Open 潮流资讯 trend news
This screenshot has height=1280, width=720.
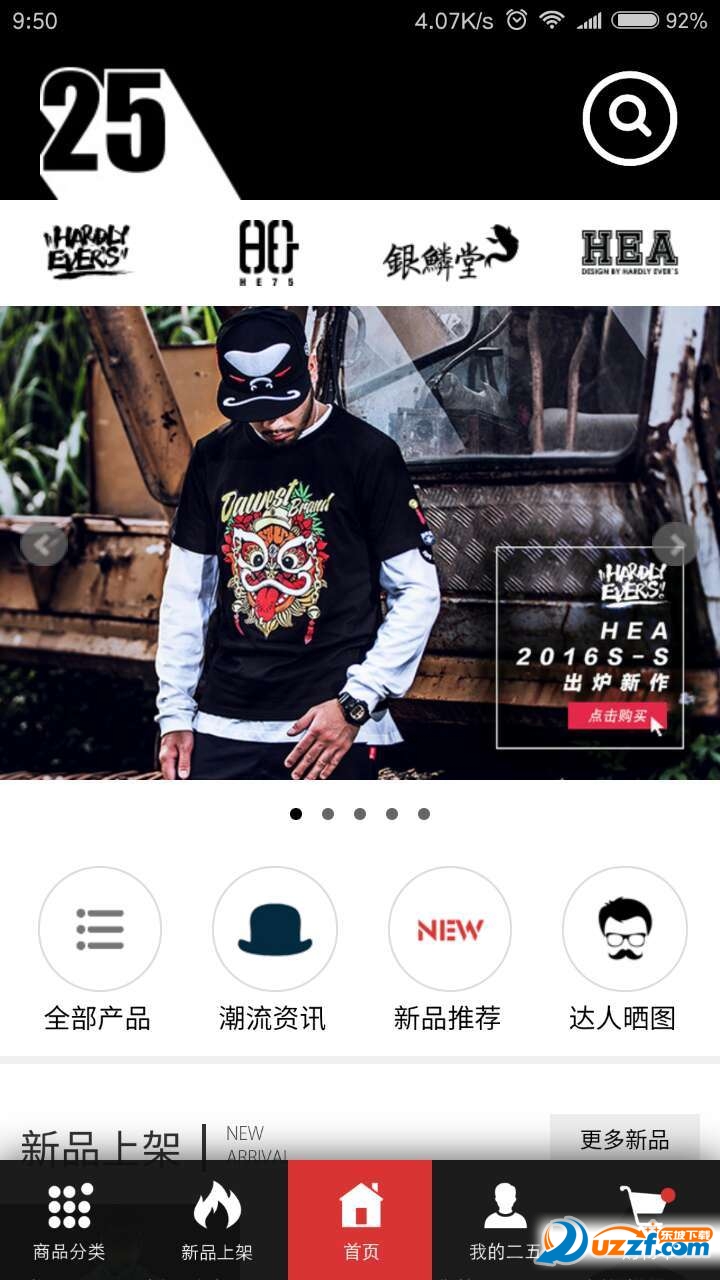point(274,930)
